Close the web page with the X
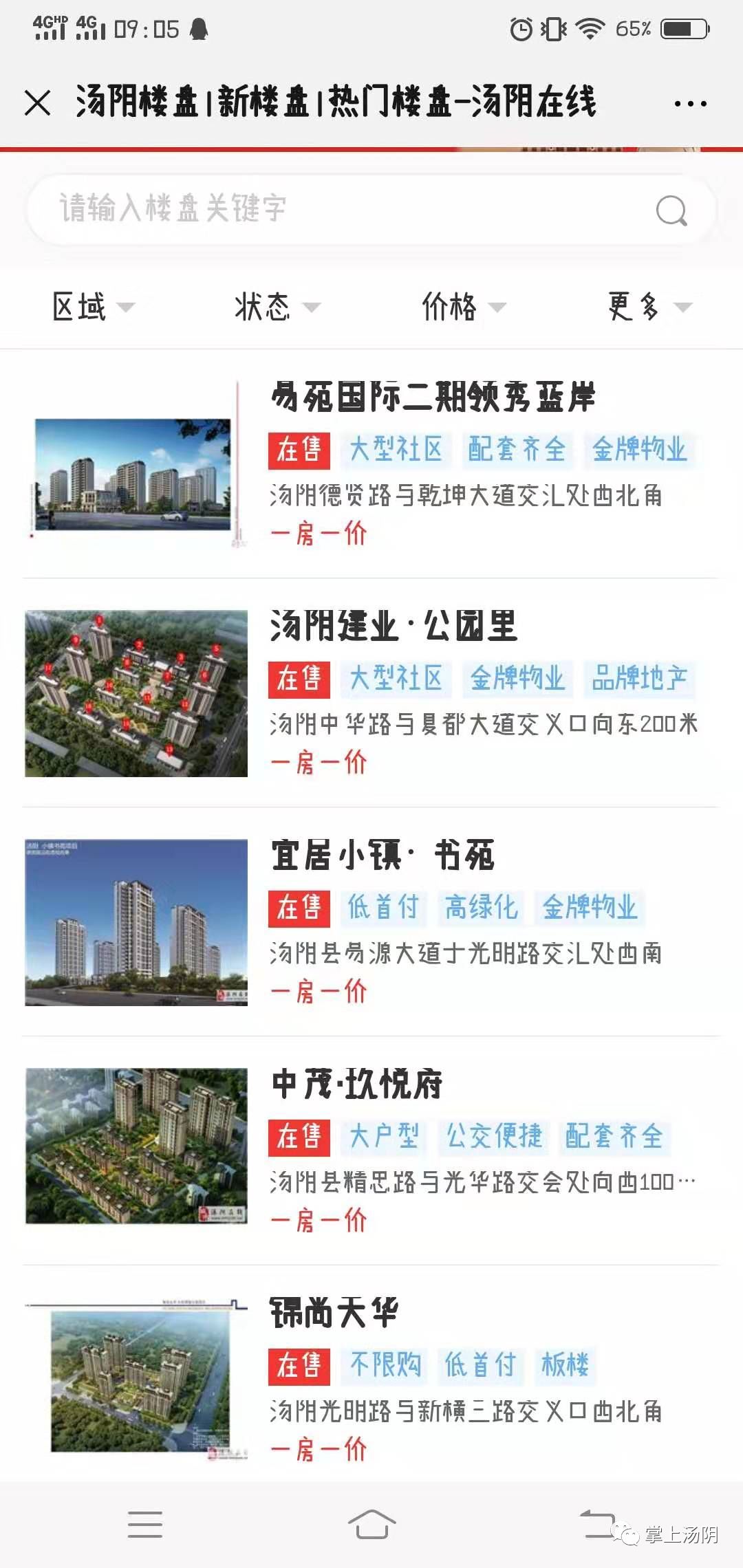 (37, 103)
